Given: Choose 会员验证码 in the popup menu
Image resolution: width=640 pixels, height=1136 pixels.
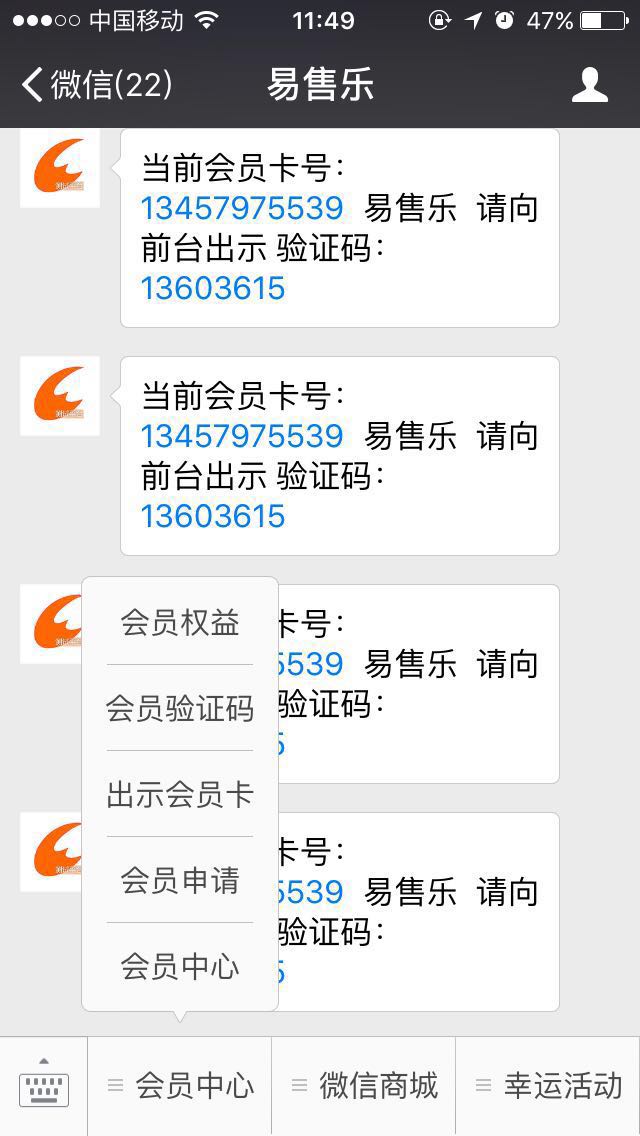Looking at the screenshot, I should 180,709.
